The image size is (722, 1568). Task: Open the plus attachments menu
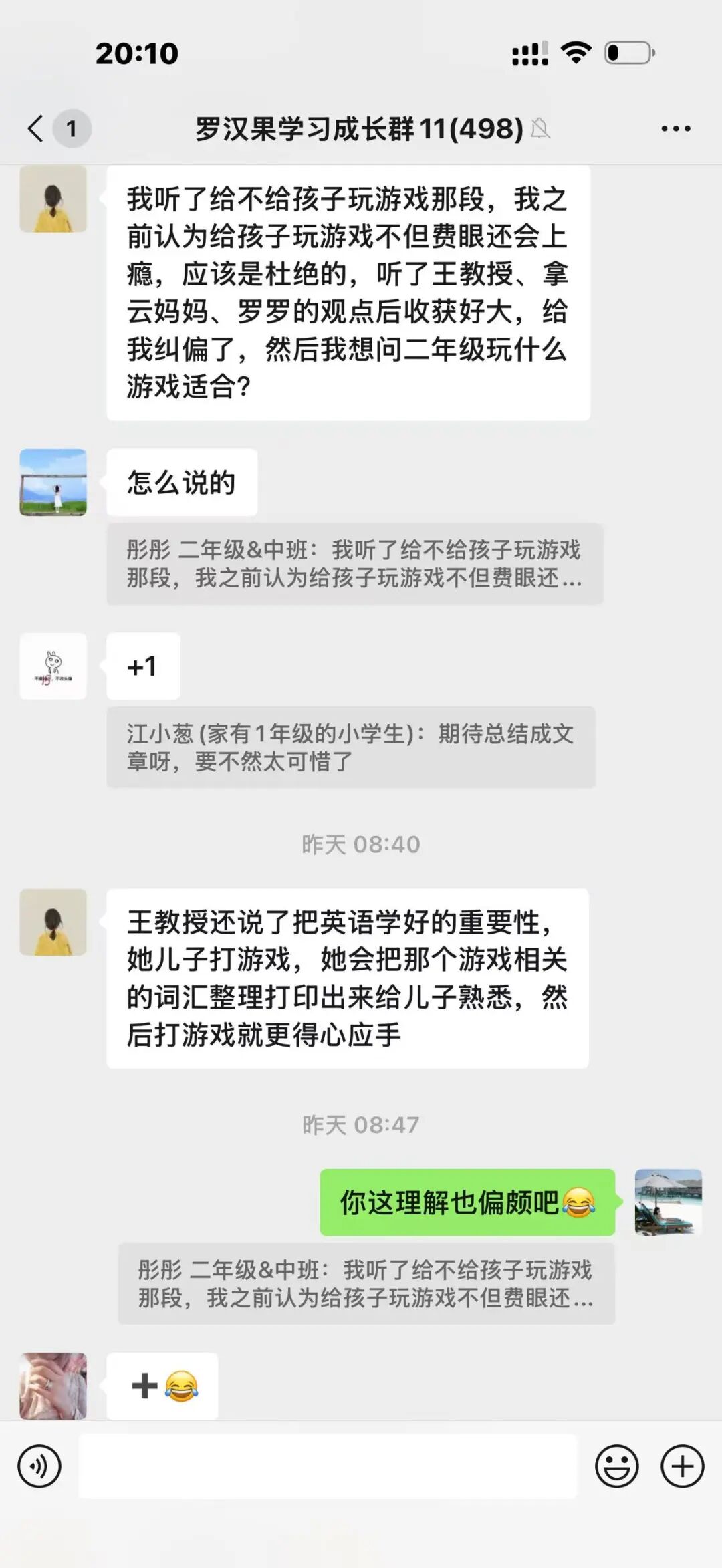coord(682,1466)
